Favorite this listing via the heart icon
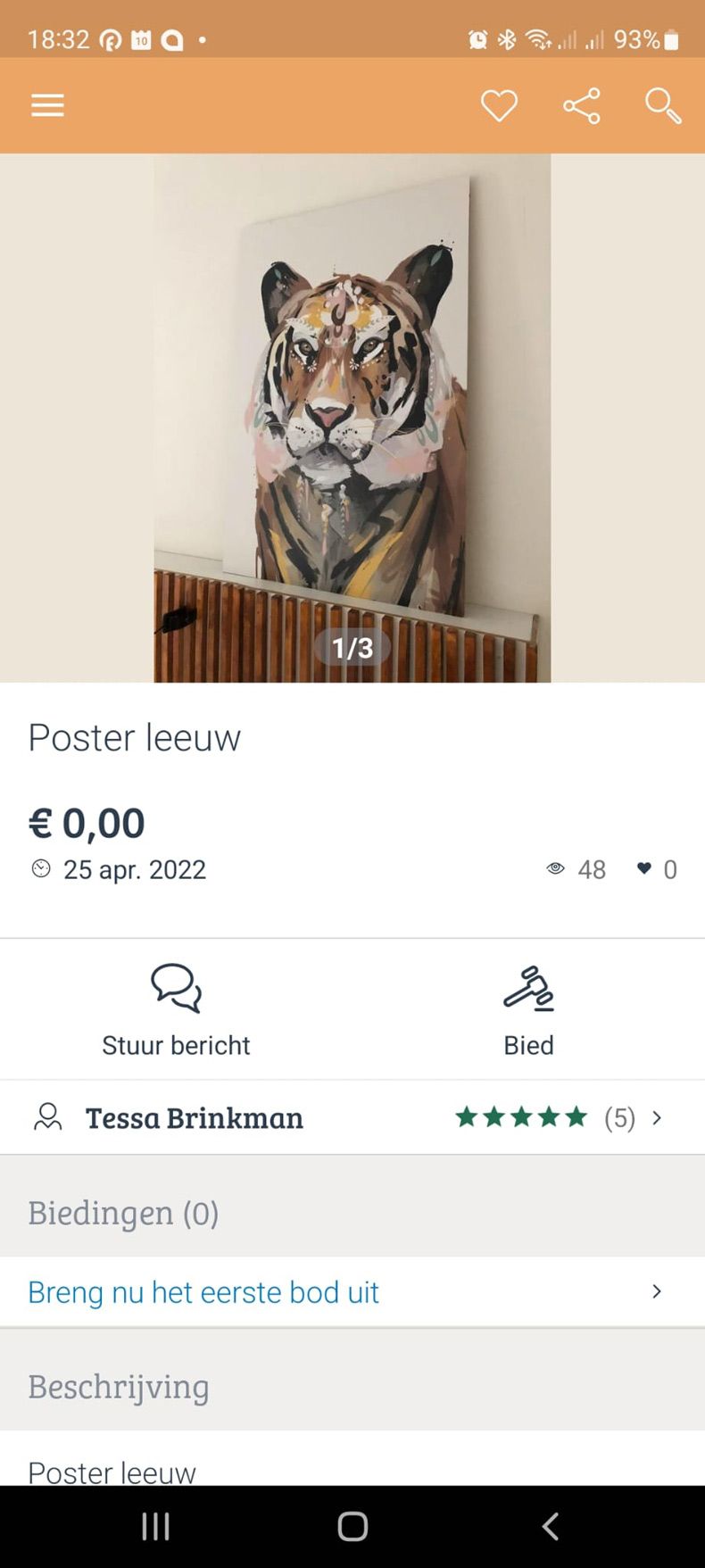Image resolution: width=705 pixels, height=1568 pixels. point(499,104)
